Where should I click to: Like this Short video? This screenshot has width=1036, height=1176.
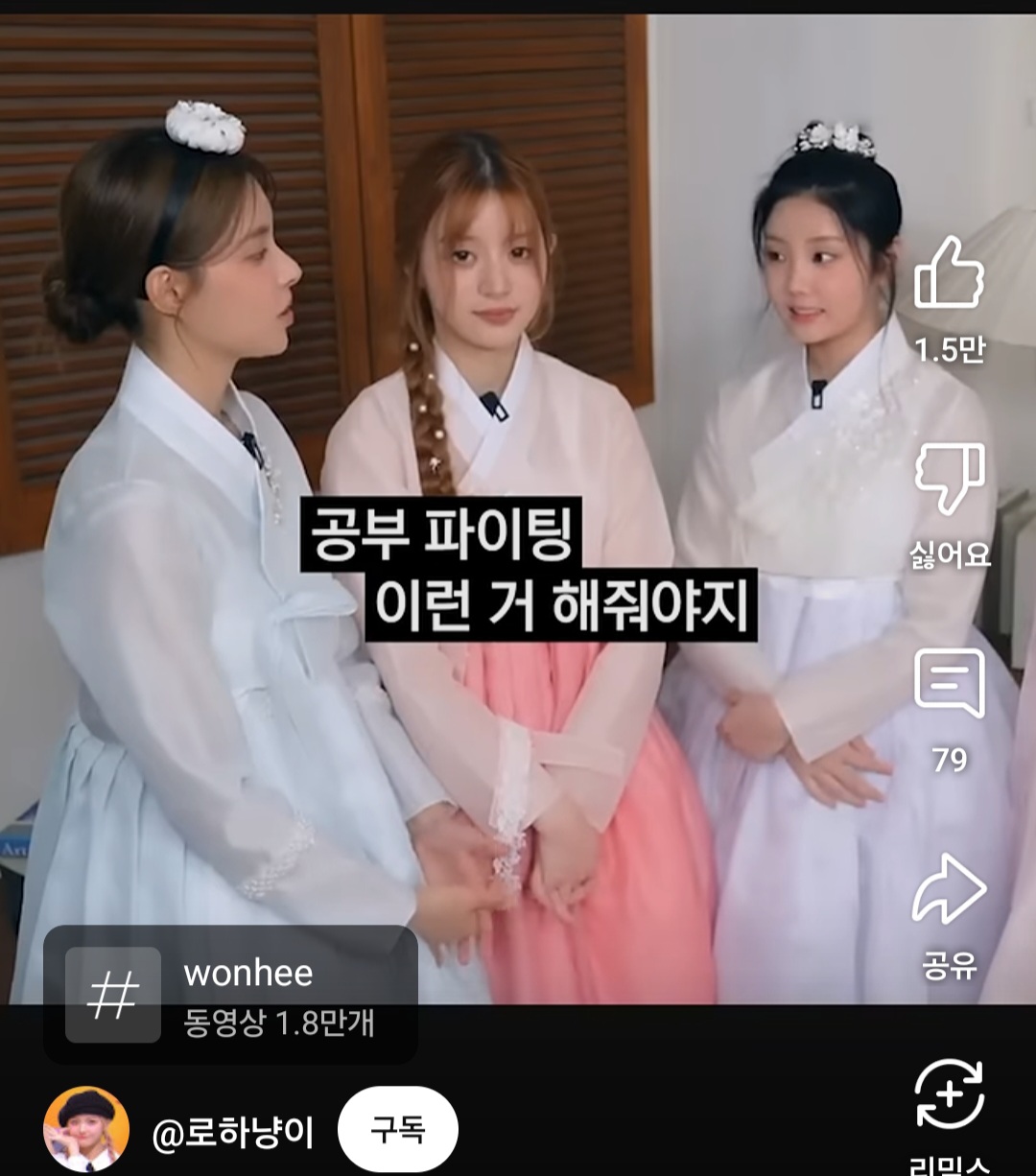pos(949,275)
